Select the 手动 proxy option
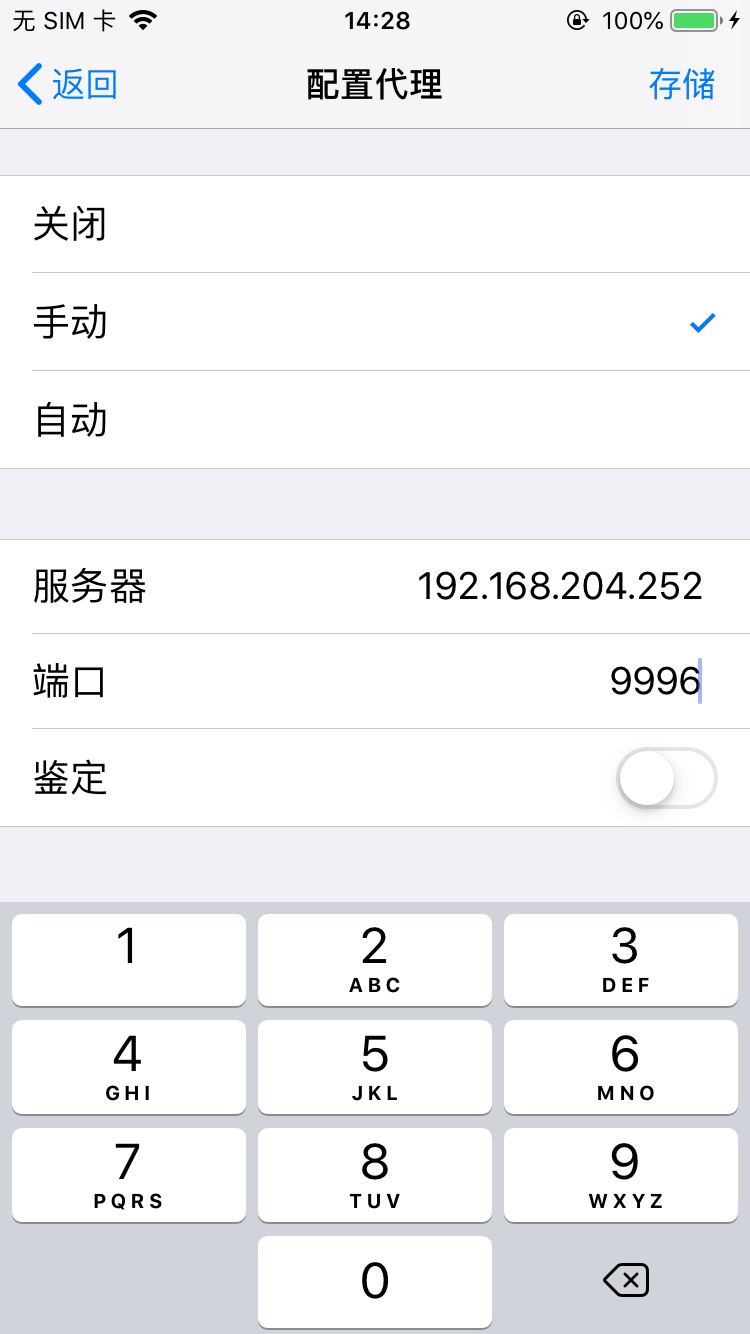This screenshot has height=1334, width=750. coord(375,322)
